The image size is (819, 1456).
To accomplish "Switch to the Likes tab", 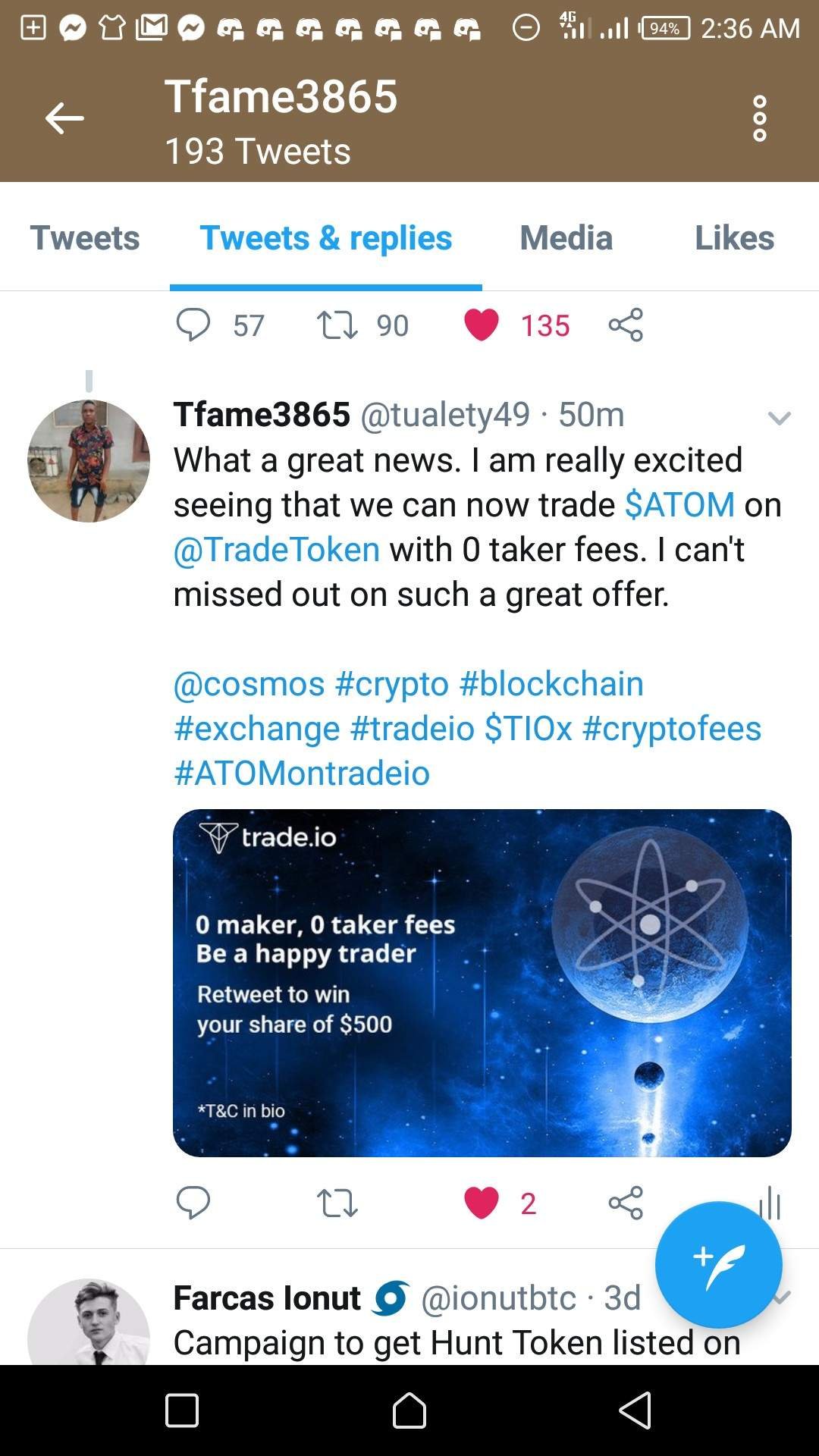I will (x=734, y=238).
